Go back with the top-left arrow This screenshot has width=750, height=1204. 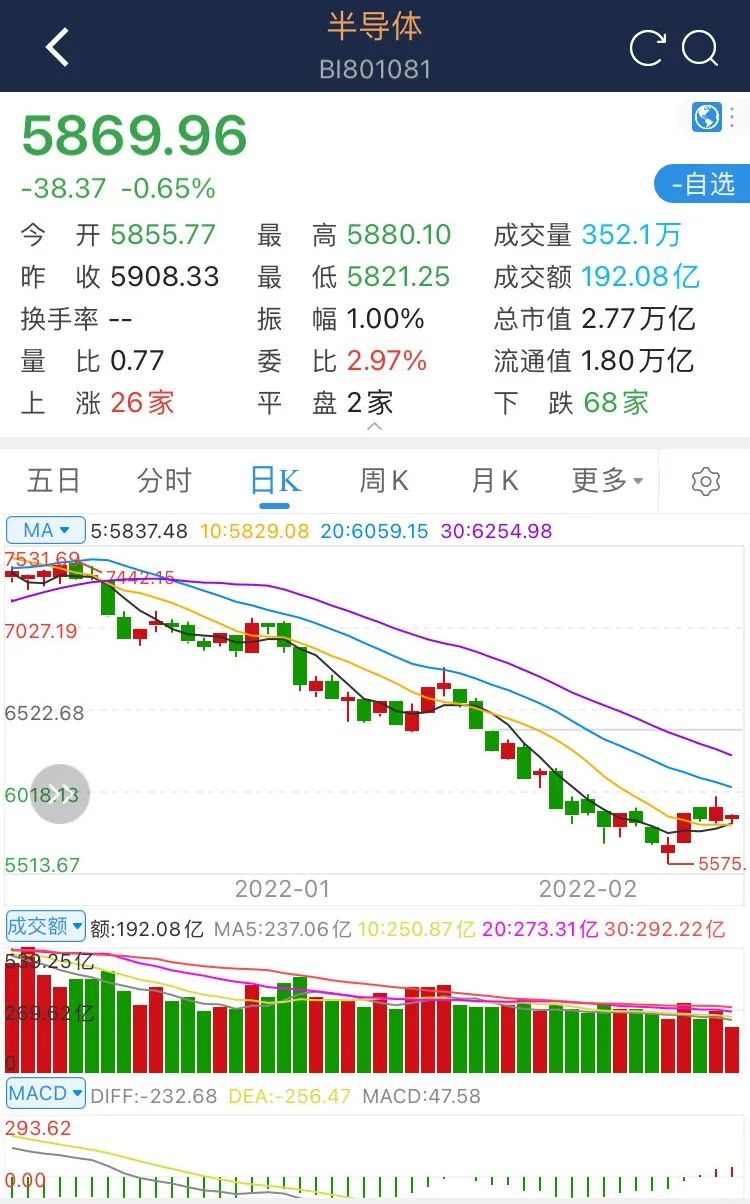click(58, 47)
